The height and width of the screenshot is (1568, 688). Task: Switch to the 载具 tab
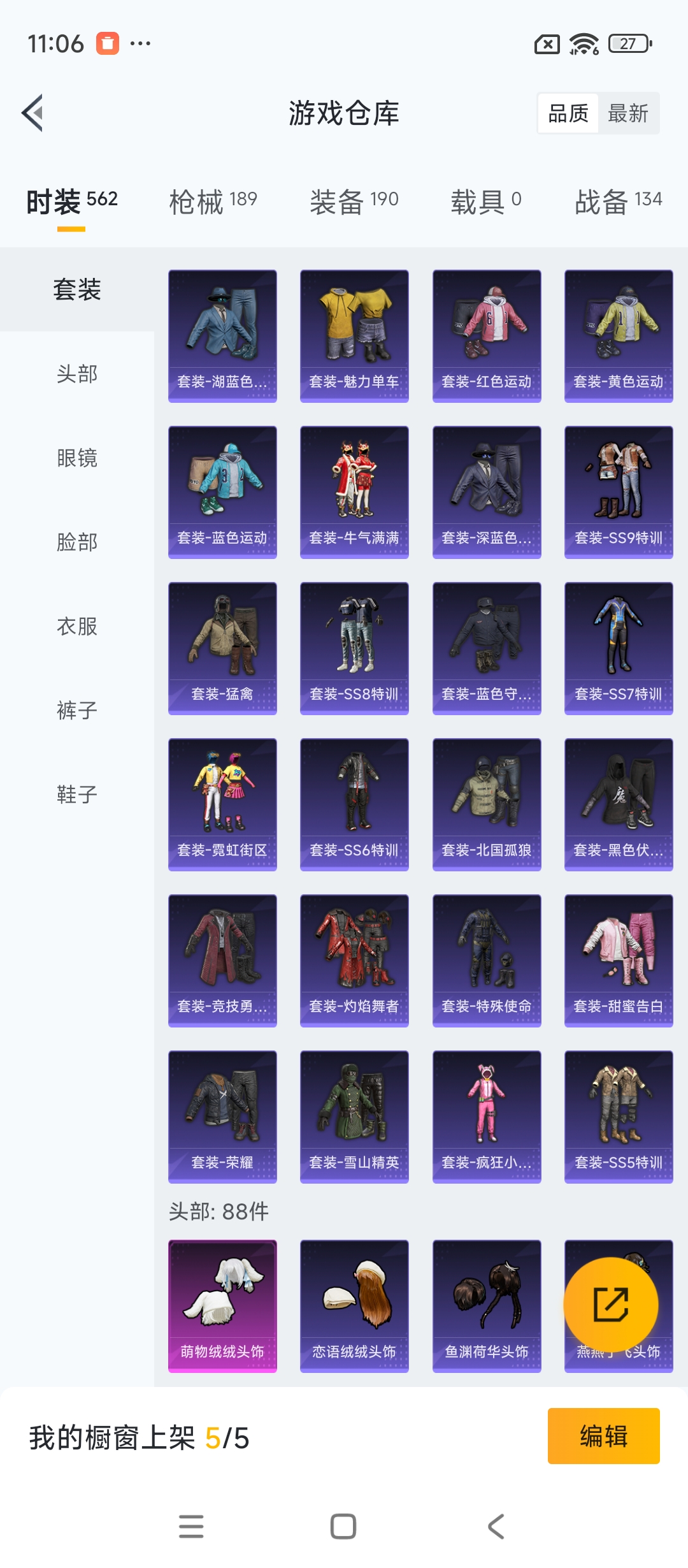pos(486,201)
